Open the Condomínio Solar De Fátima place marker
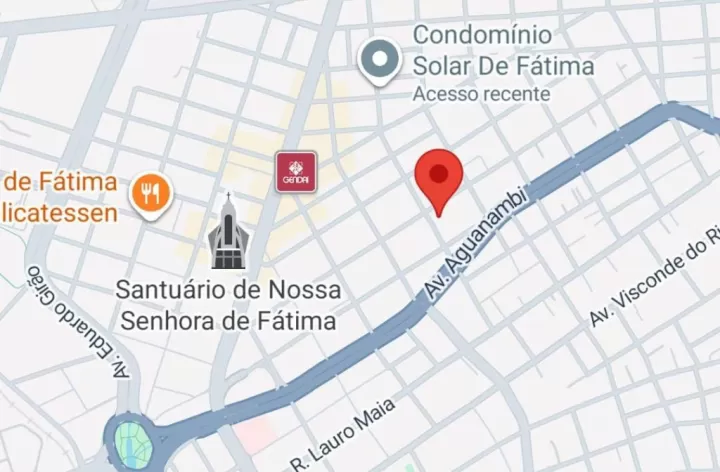The width and height of the screenshot is (720, 472). (381, 59)
